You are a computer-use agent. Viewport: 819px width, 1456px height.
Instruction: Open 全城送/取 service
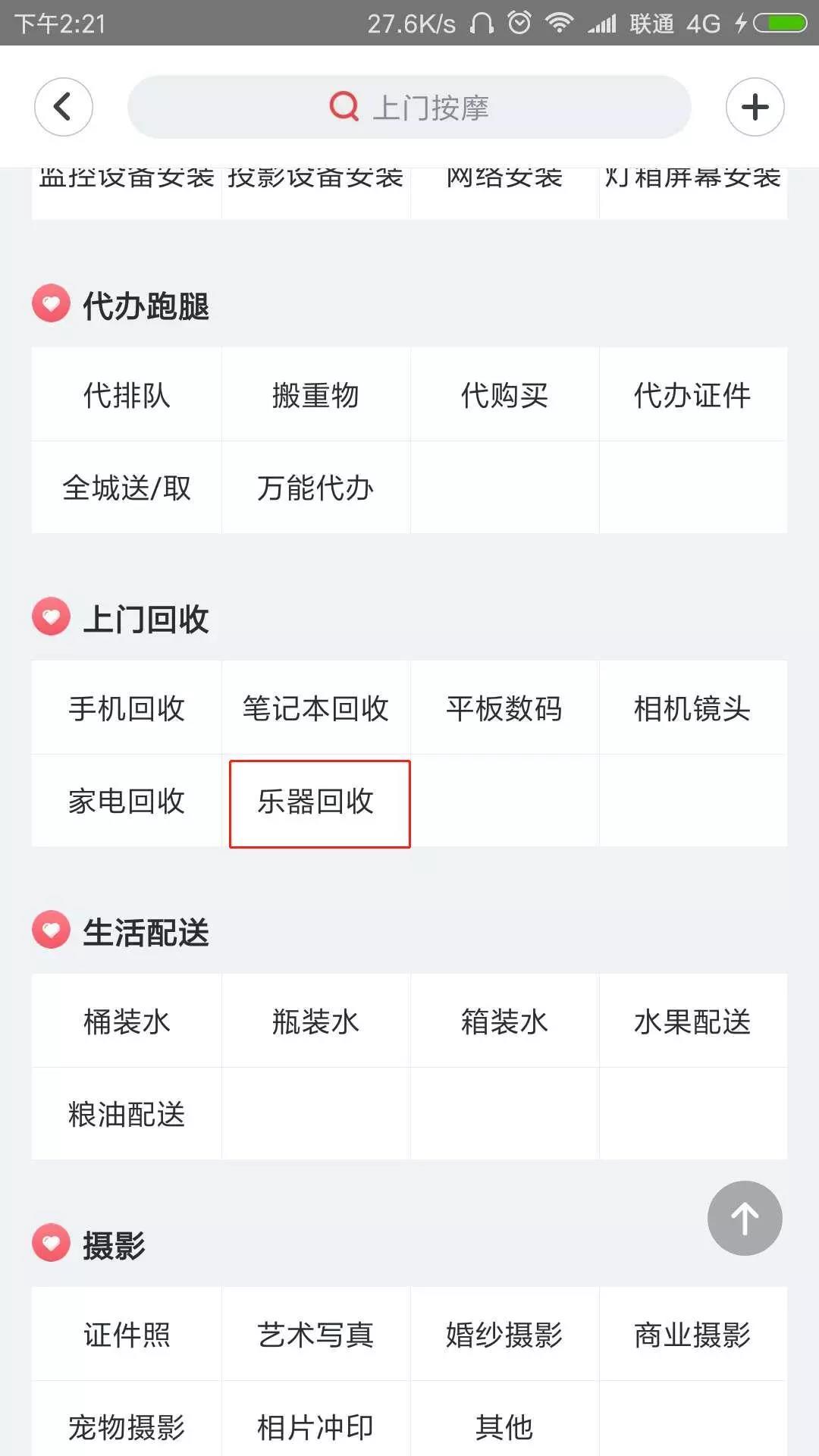127,488
